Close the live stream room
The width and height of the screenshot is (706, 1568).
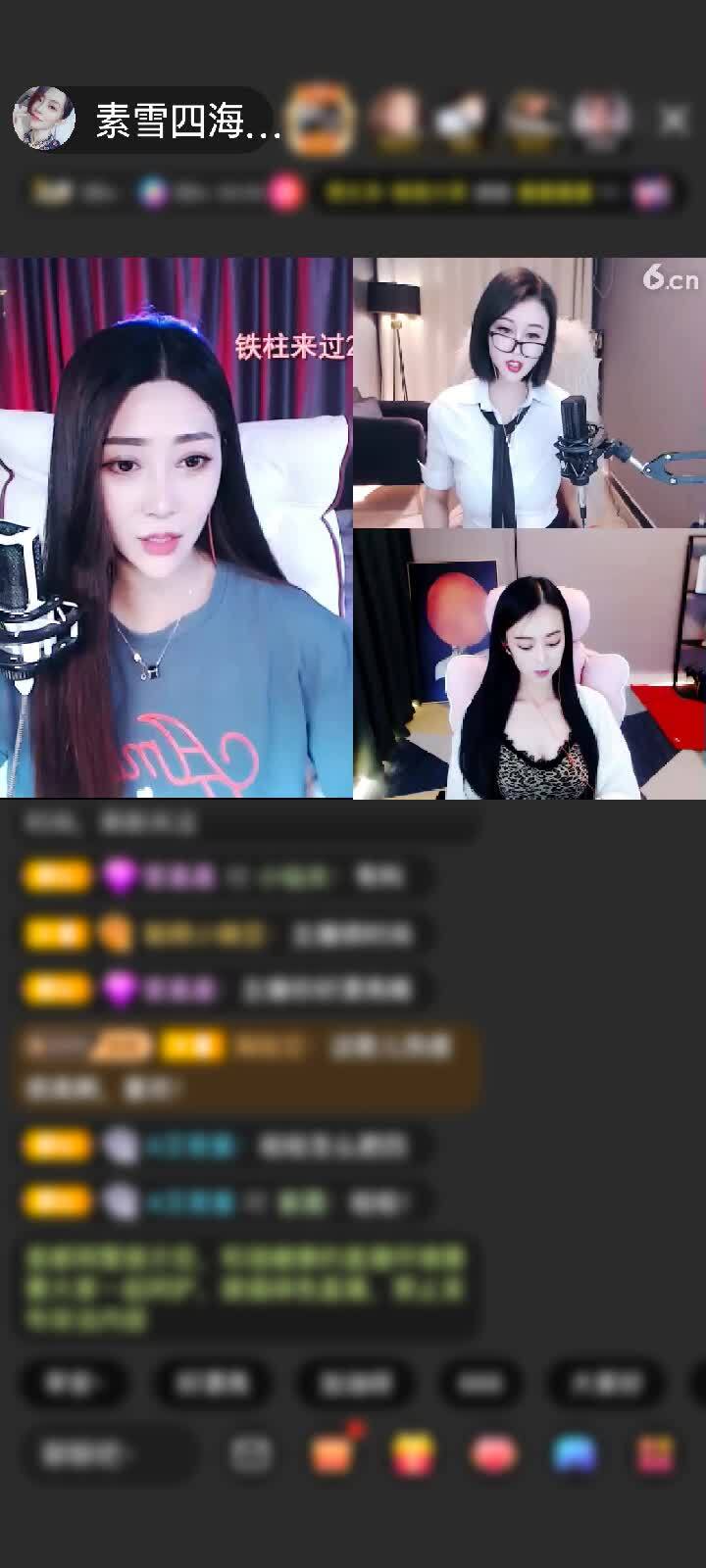(x=674, y=120)
